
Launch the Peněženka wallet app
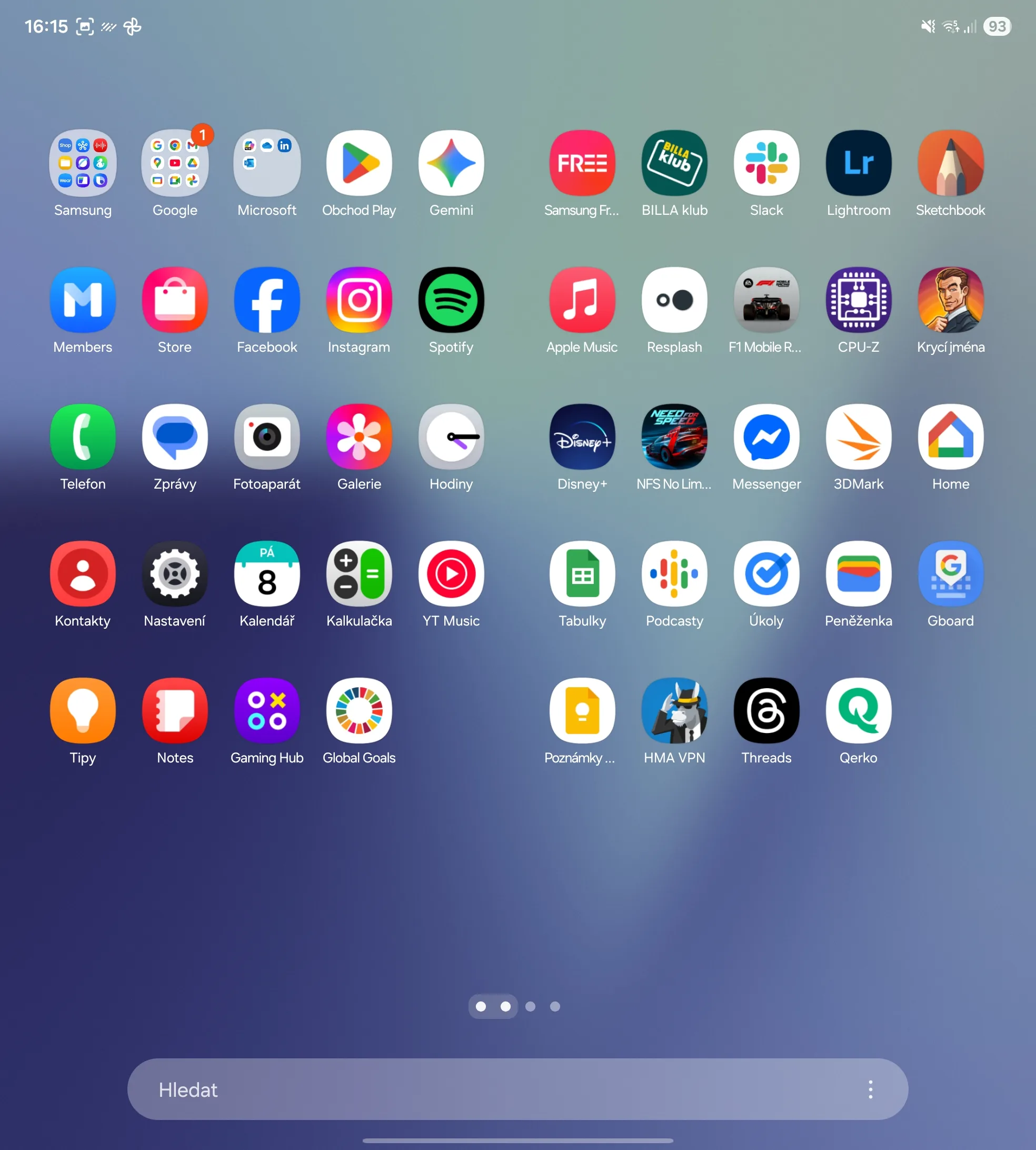859,574
